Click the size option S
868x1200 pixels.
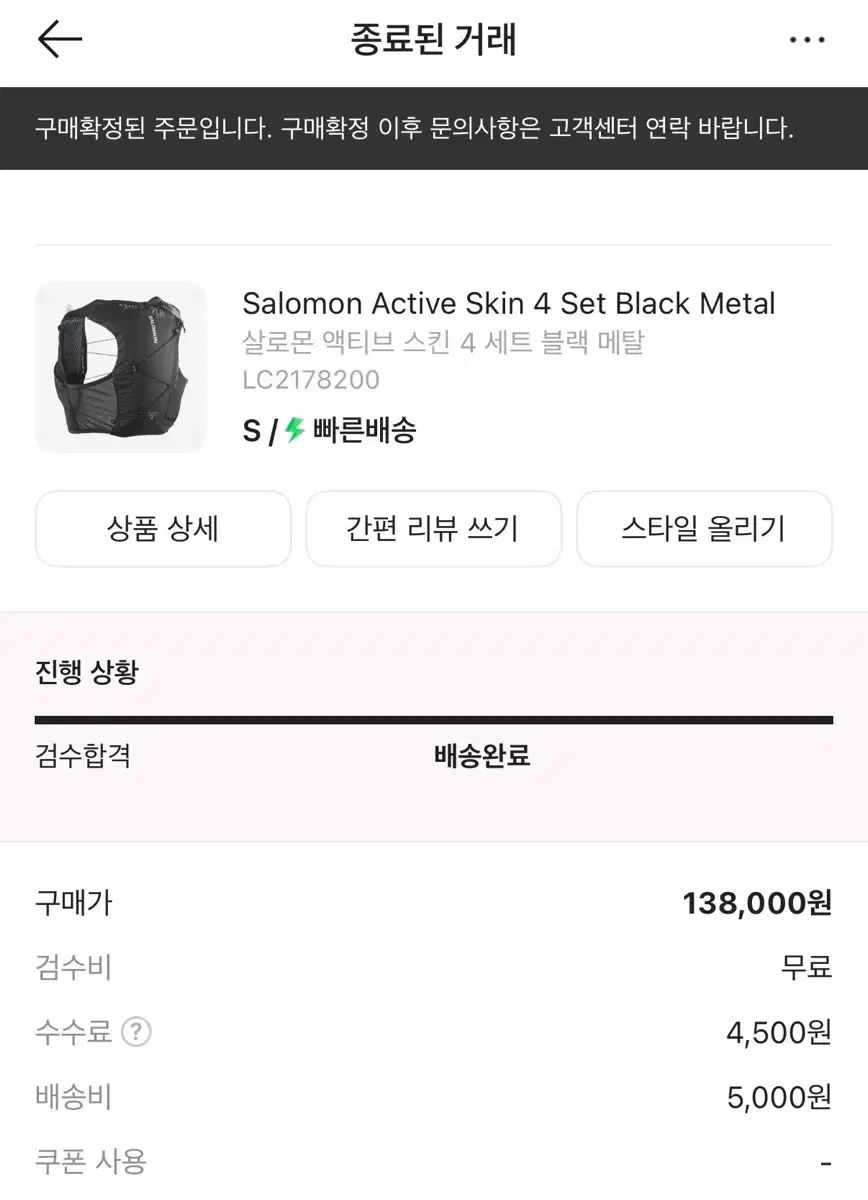(x=252, y=431)
